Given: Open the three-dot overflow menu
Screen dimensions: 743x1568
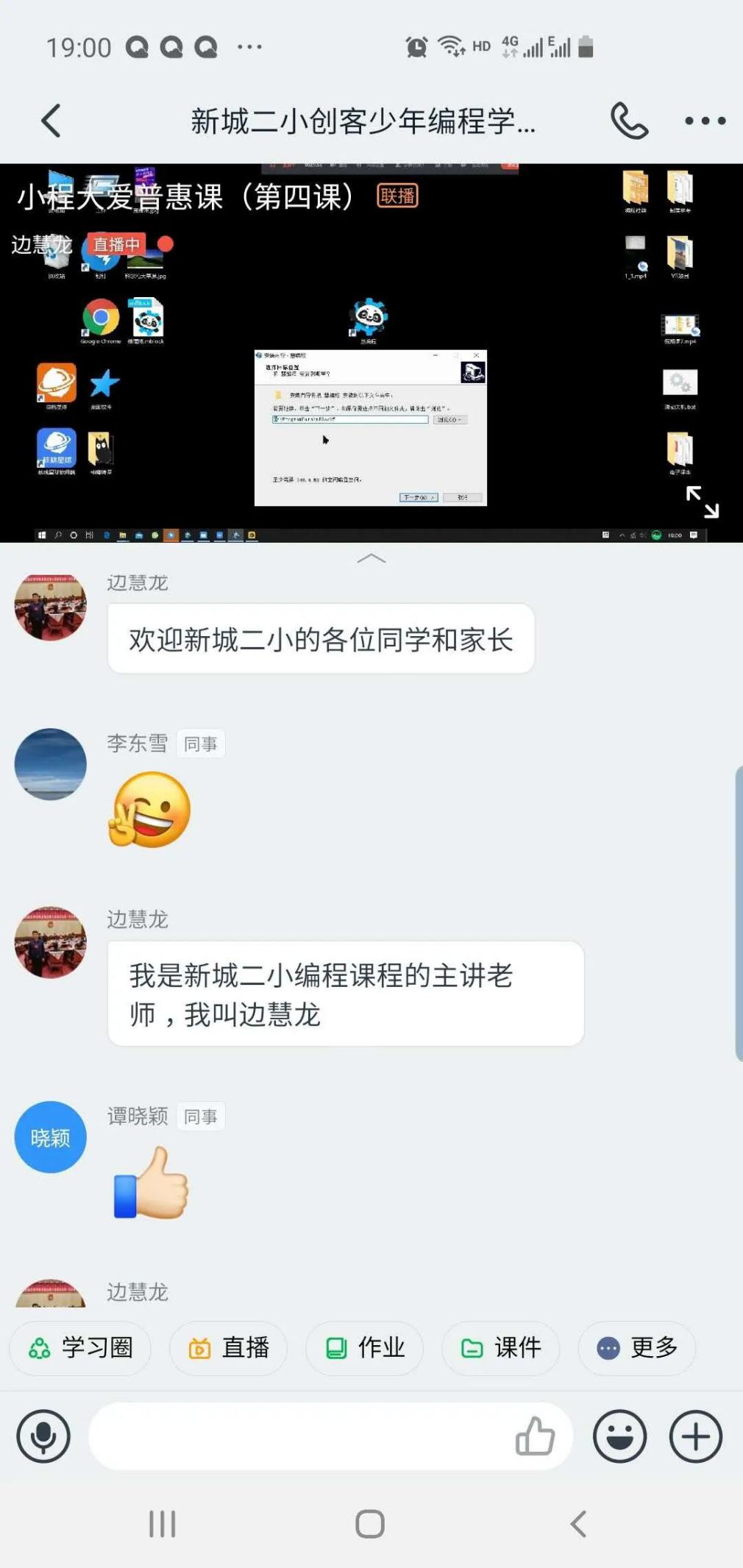Looking at the screenshot, I should pos(705,121).
